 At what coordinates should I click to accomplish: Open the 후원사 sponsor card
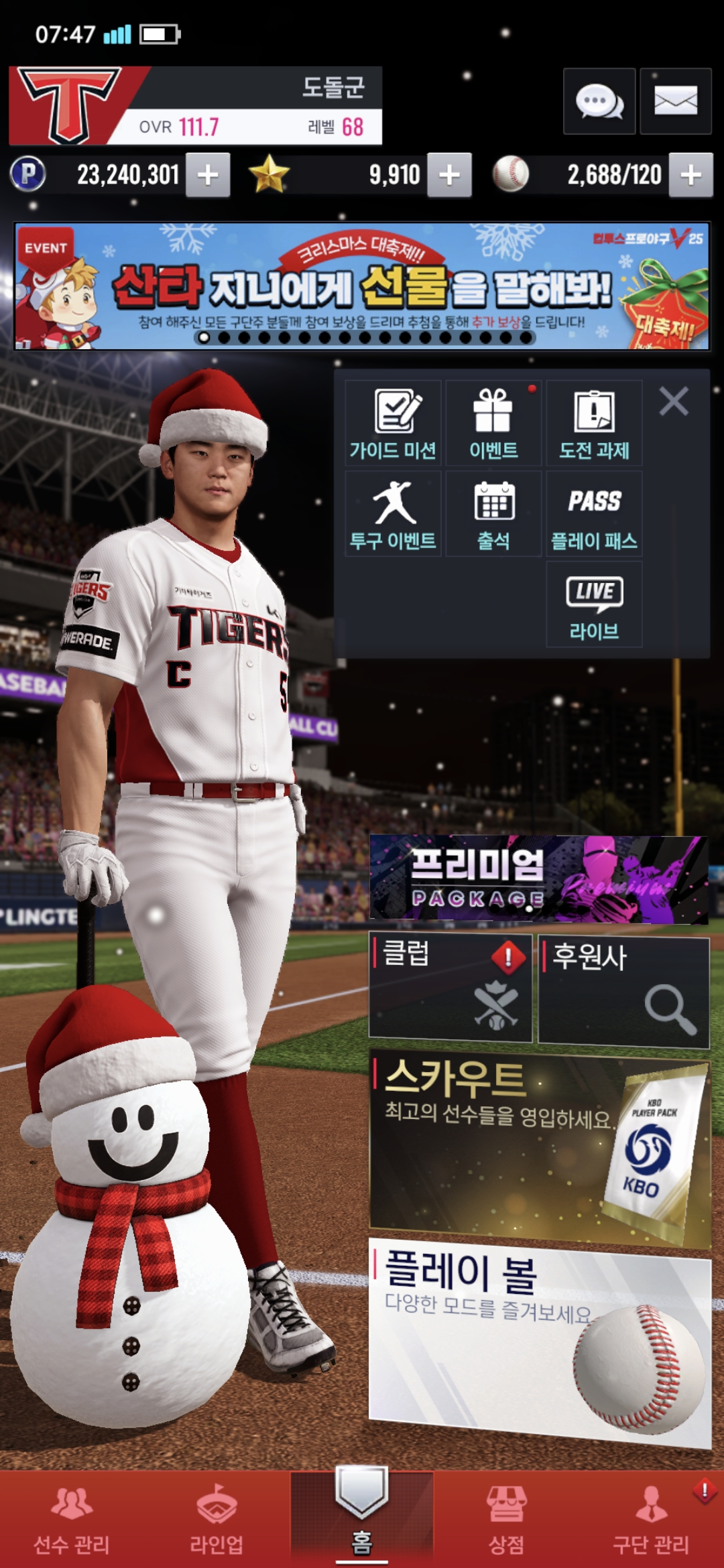(623, 992)
